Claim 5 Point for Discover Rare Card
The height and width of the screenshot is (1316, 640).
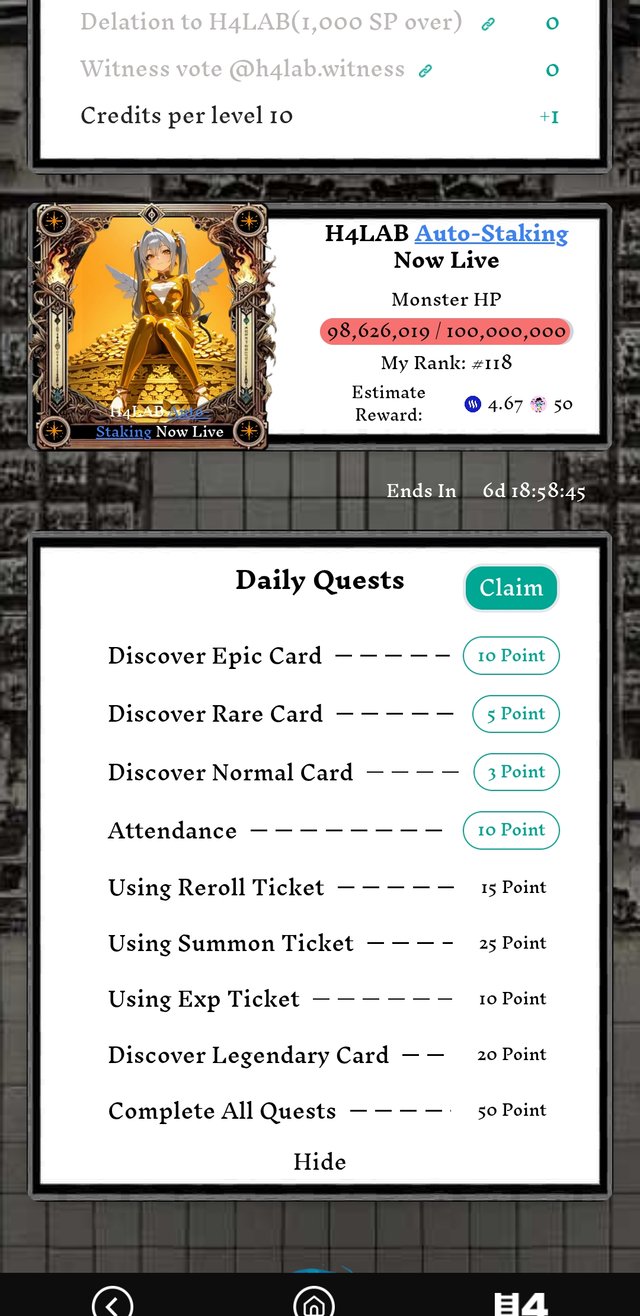tap(515, 714)
